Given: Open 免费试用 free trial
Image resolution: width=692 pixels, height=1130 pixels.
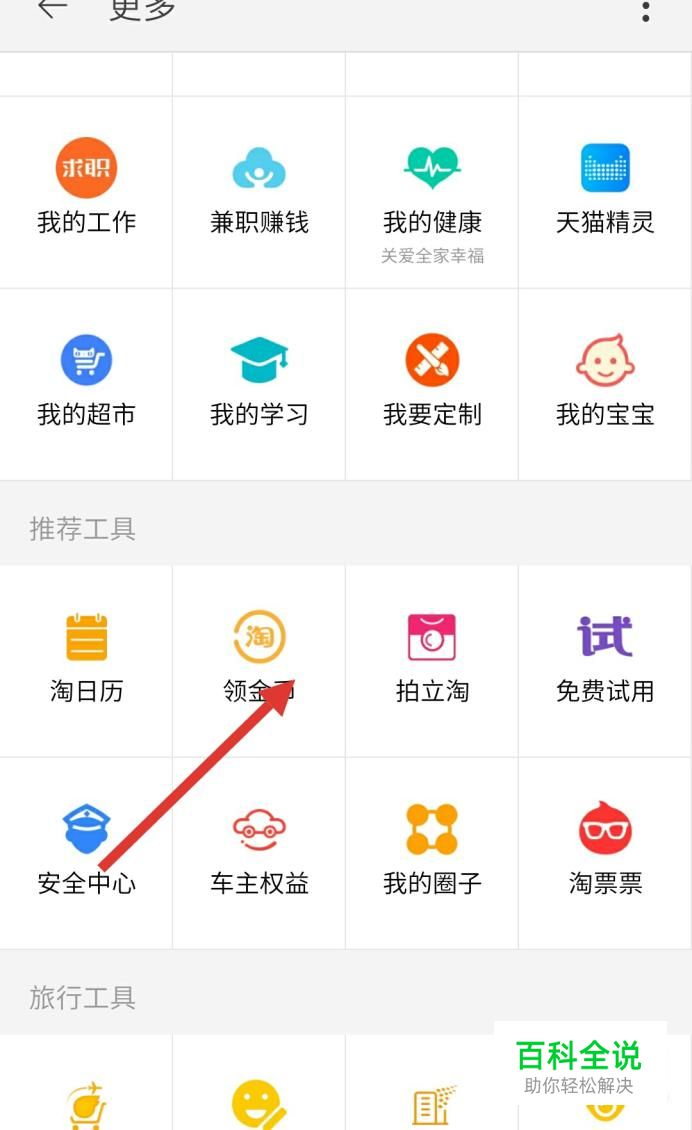Looking at the screenshot, I should click(605, 661).
